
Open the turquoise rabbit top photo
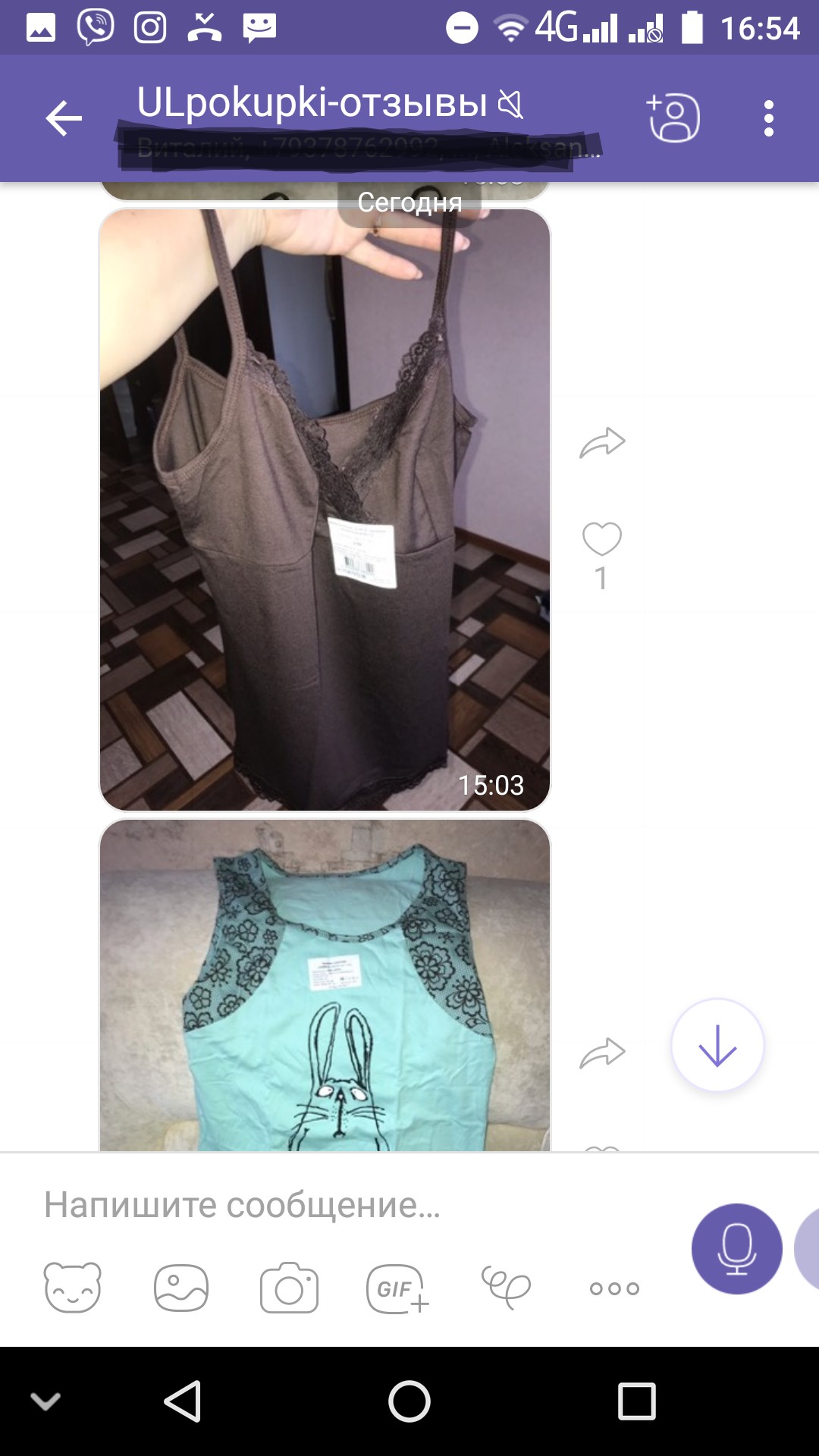325,986
